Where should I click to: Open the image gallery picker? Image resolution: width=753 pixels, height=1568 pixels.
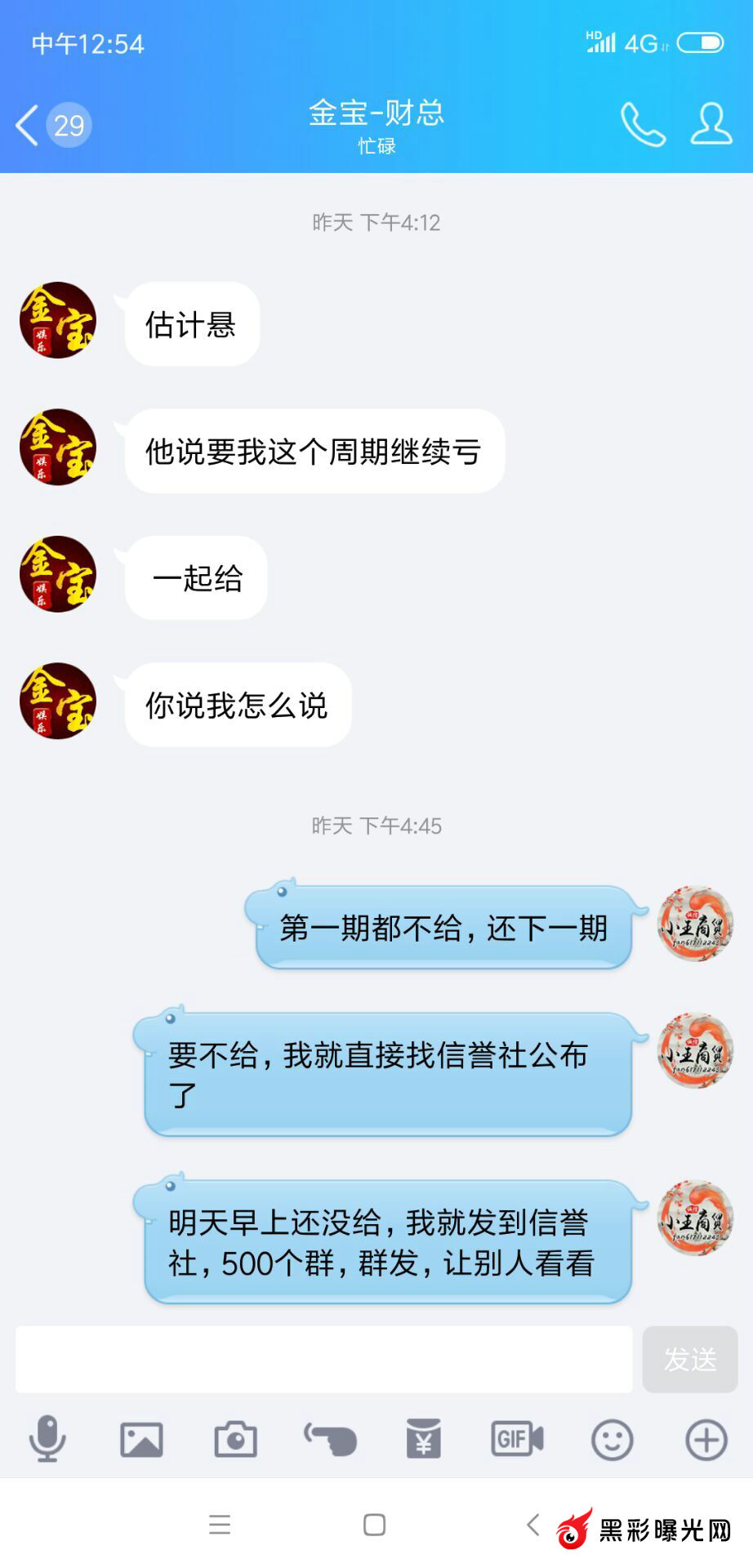[141, 1439]
